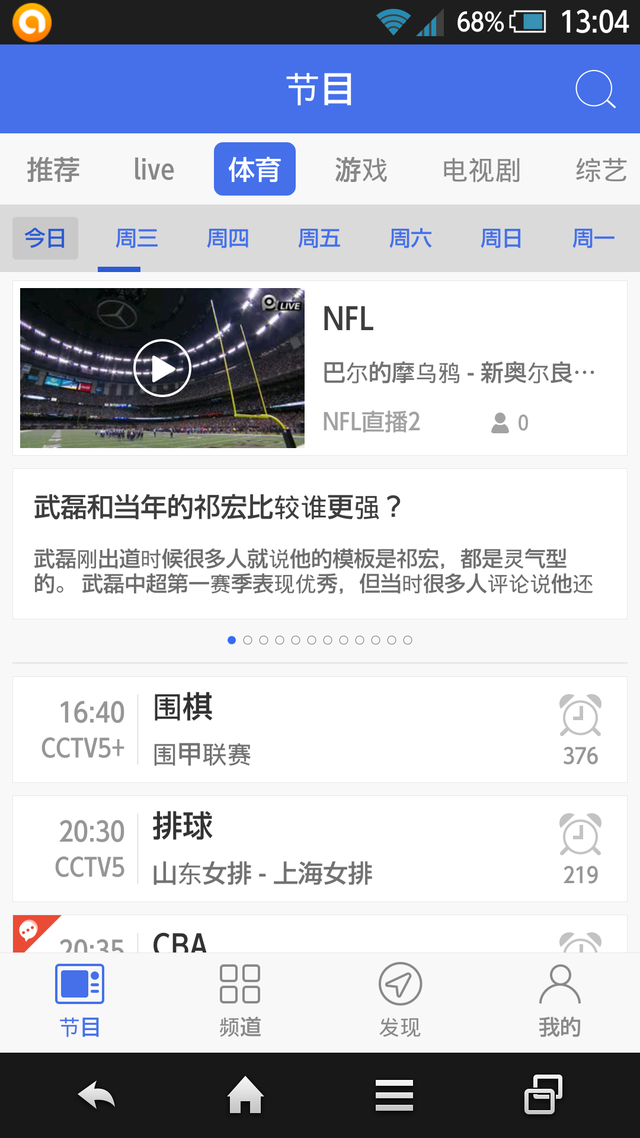Viewport: 640px width, 1138px height.
Task: Switch to the 我的 profile tab
Action: tap(559, 1000)
